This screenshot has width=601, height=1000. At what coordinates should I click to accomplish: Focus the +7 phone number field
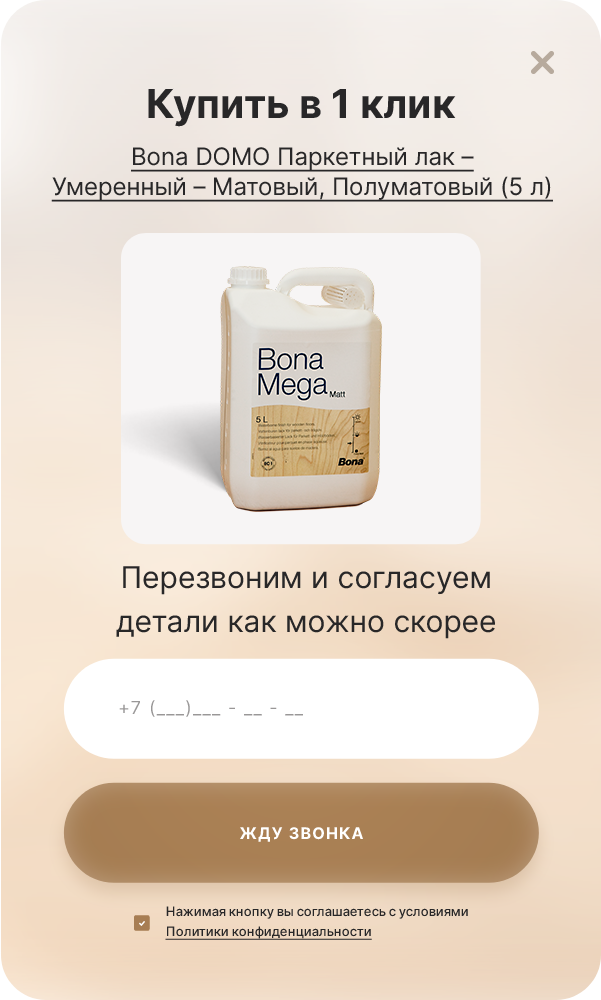[x=301, y=709]
